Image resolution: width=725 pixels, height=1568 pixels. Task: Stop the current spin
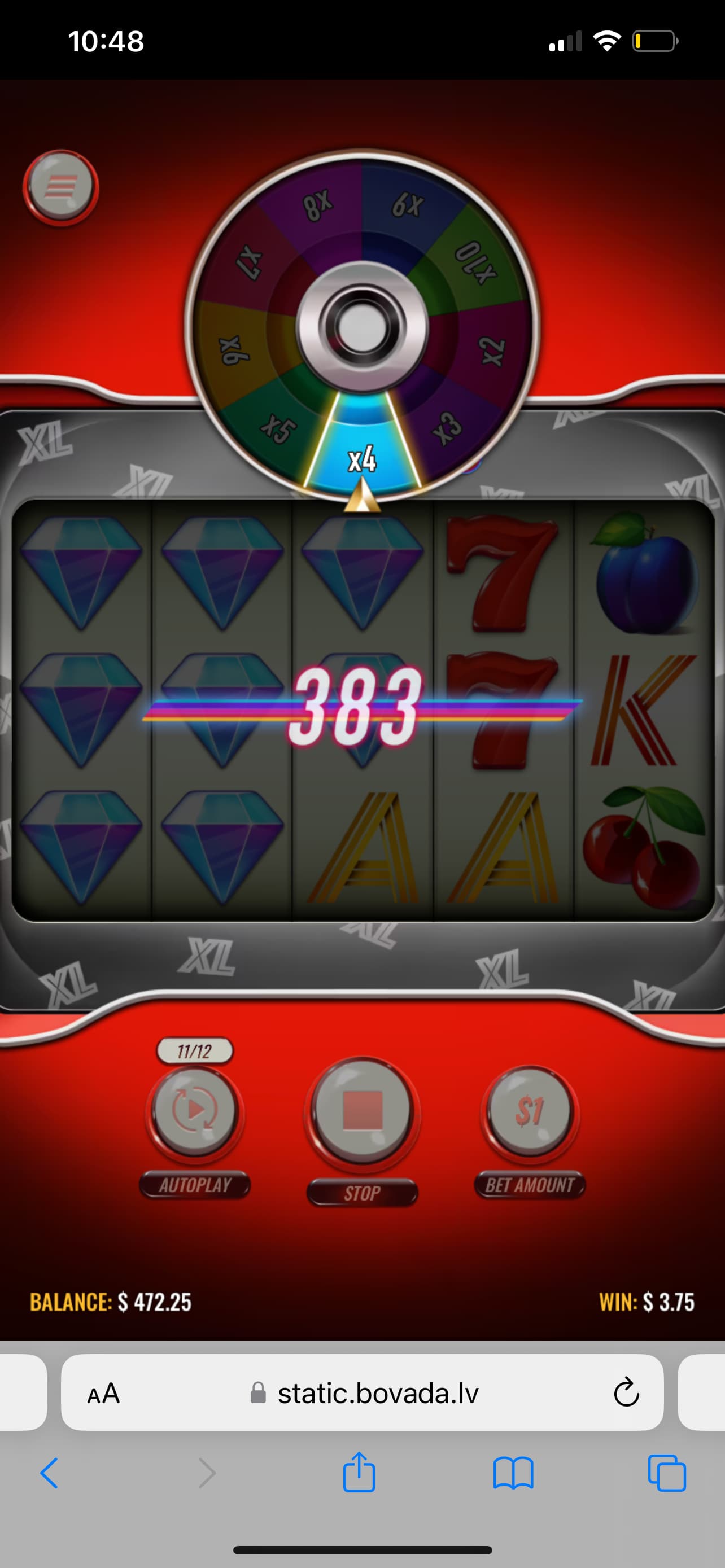(362, 1111)
